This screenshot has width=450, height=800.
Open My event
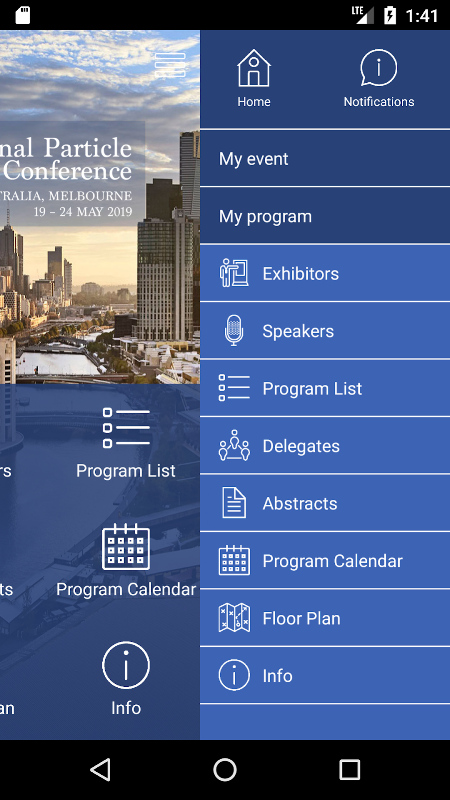tap(325, 159)
